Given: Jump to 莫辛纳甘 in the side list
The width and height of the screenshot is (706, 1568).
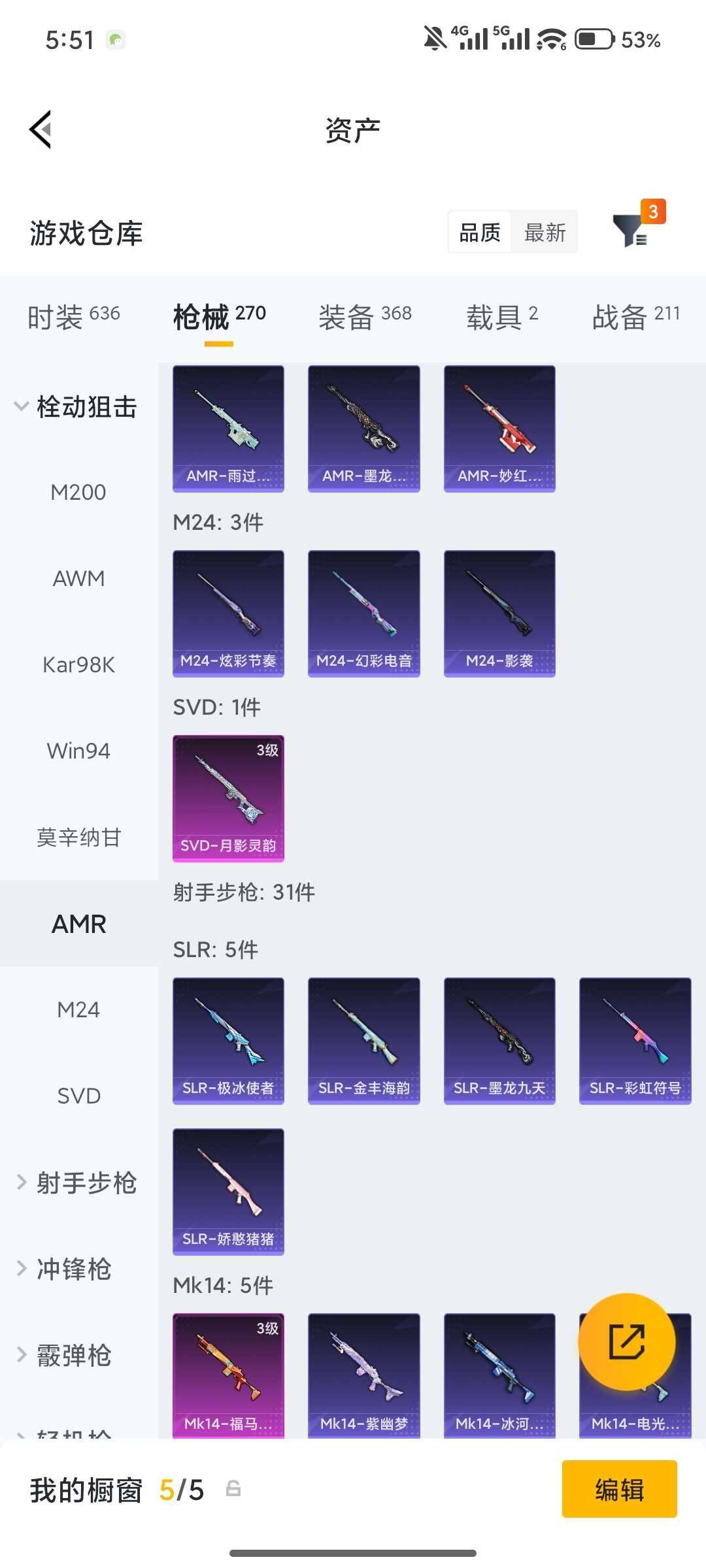Looking at the screenshot, I should (78, 838).
